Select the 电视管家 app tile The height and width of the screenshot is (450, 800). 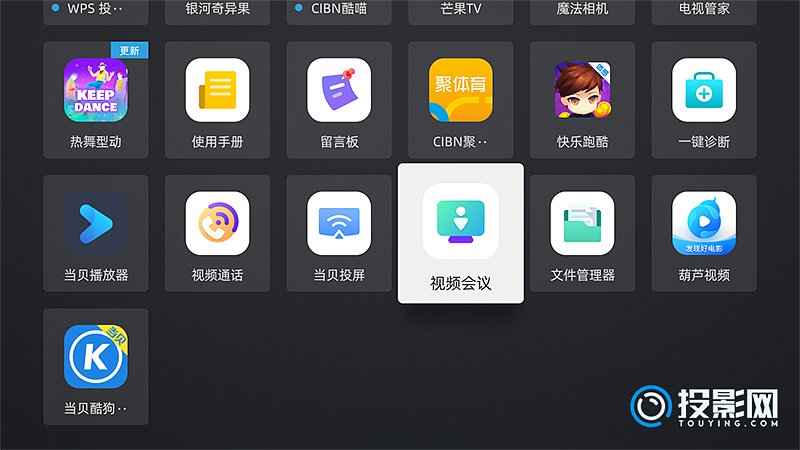click(x=704, y=10)
